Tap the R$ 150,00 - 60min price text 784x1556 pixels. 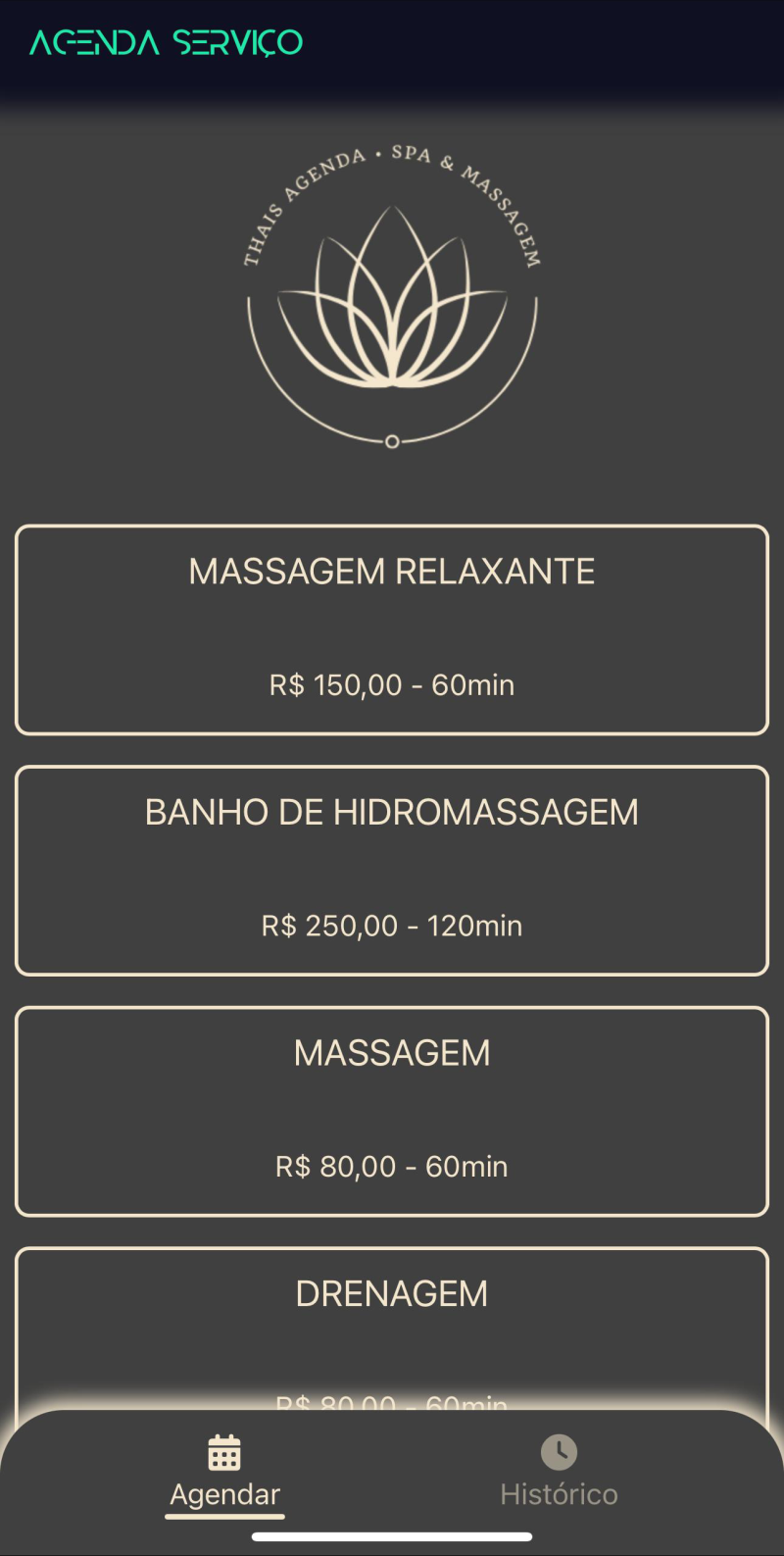coord(392,684)
